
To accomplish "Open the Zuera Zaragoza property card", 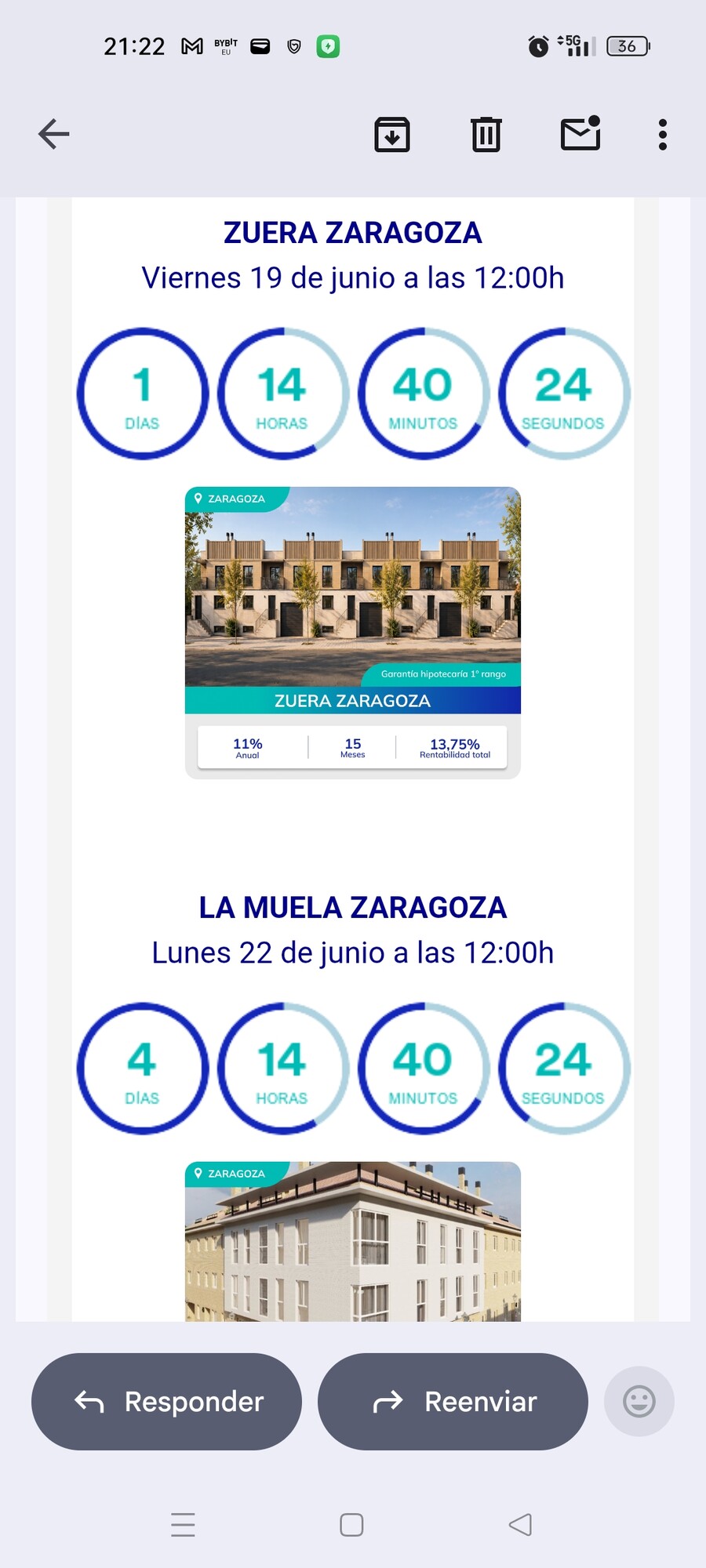I will pyautogui.click(x=353, y=633).
